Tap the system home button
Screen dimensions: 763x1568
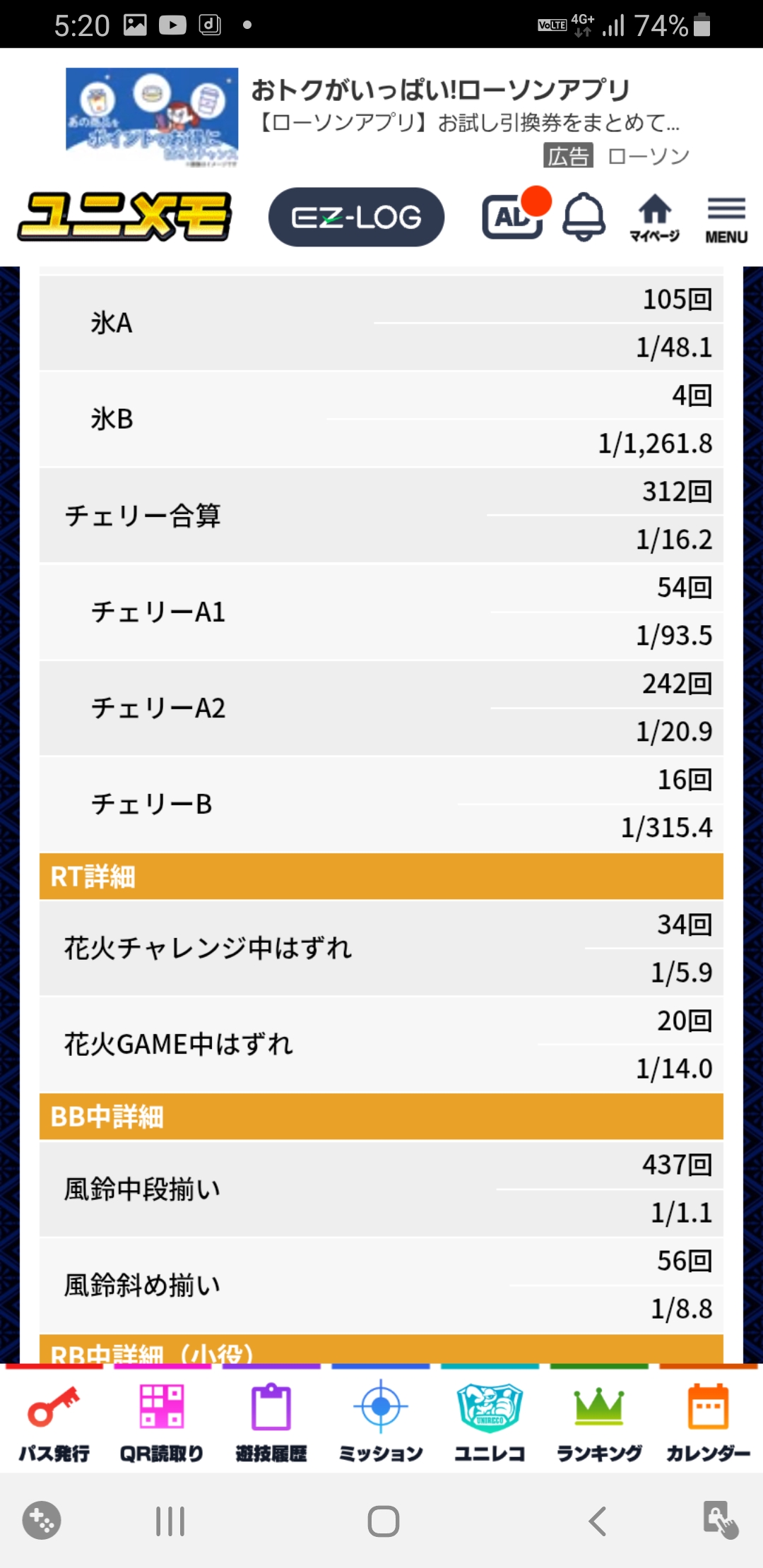(x=383, y=1521)
